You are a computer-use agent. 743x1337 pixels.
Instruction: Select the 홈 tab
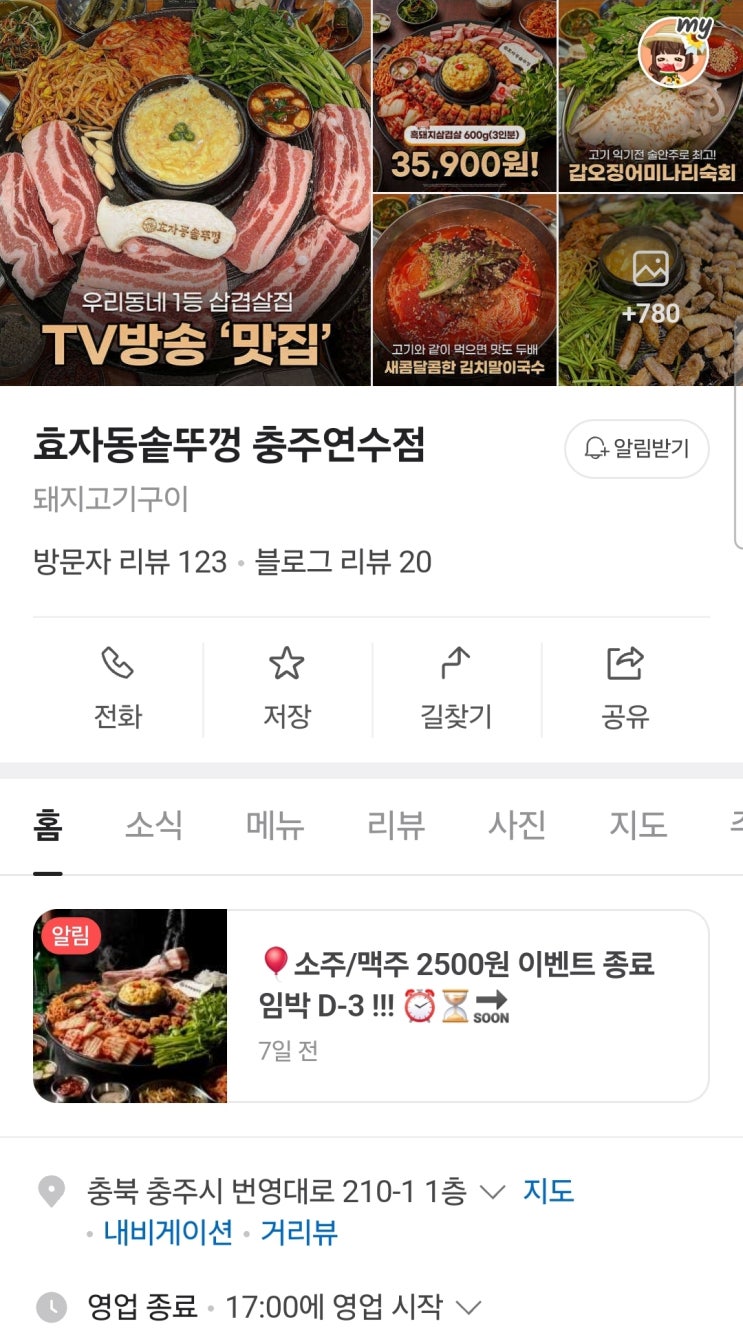pyautogui.click(x=48, y=826)
